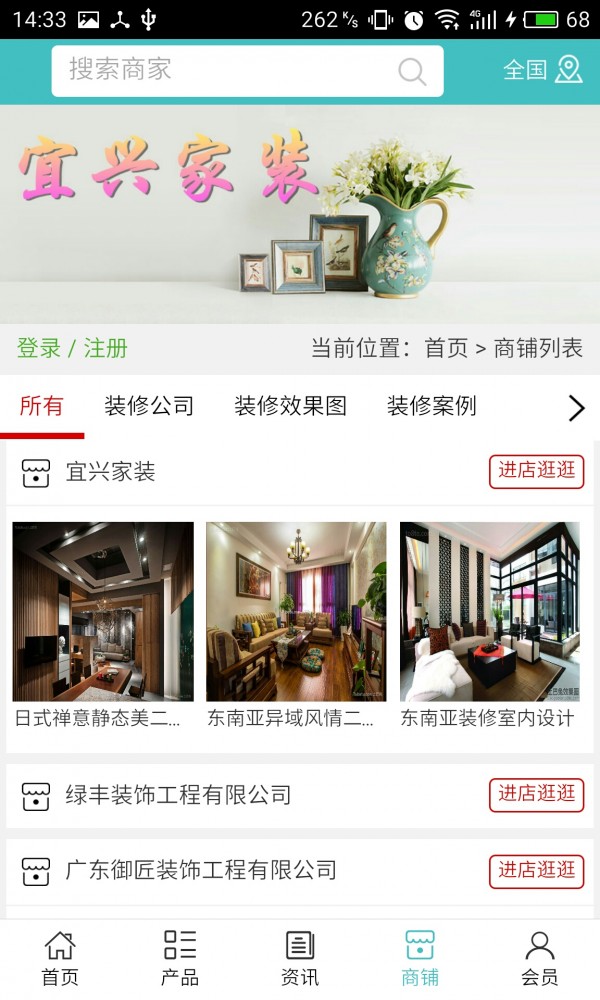600x1000 pixels.
Task: Open the 东南亚异域风情 picture
Action: pyautogui.click(x=296, y=611)
